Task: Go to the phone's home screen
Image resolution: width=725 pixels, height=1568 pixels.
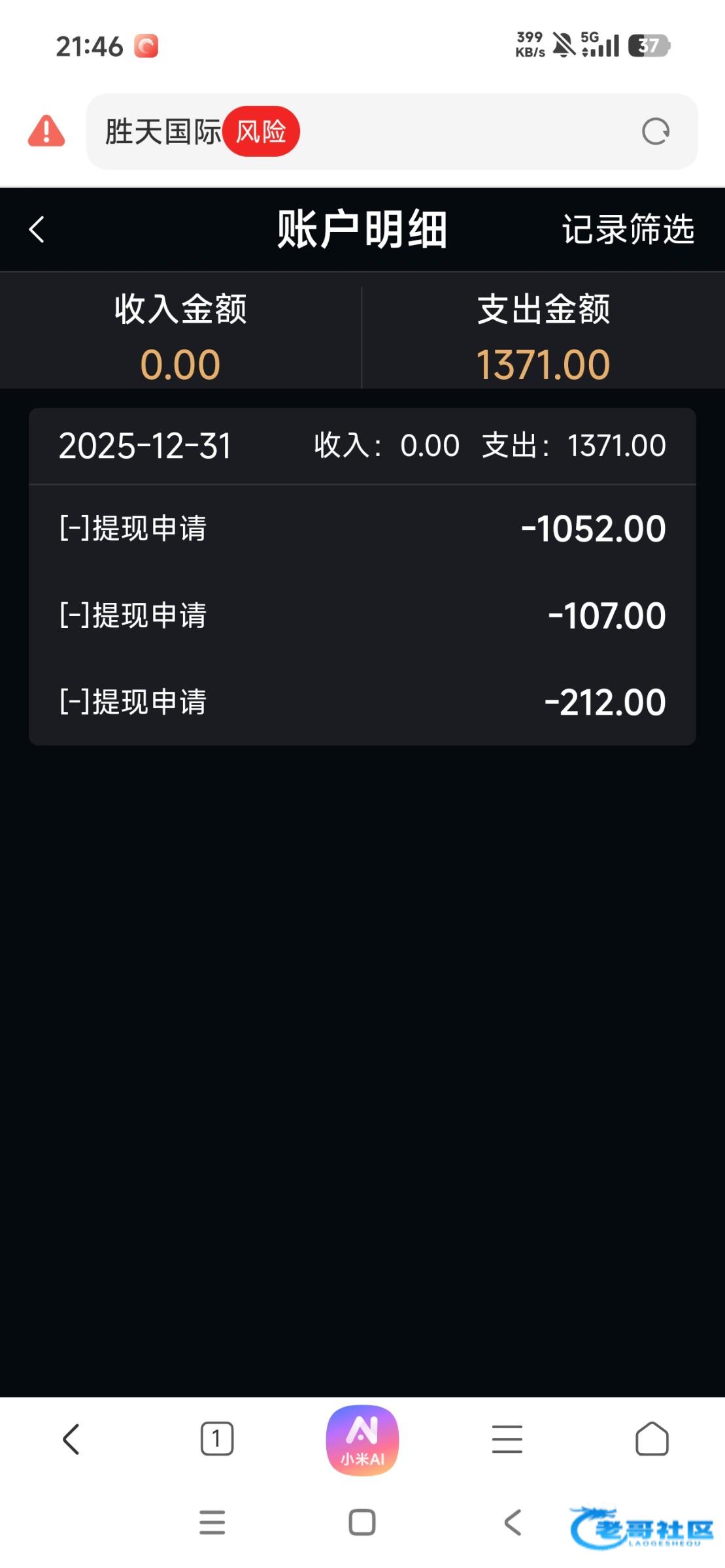Action: tap(362, 1522)
